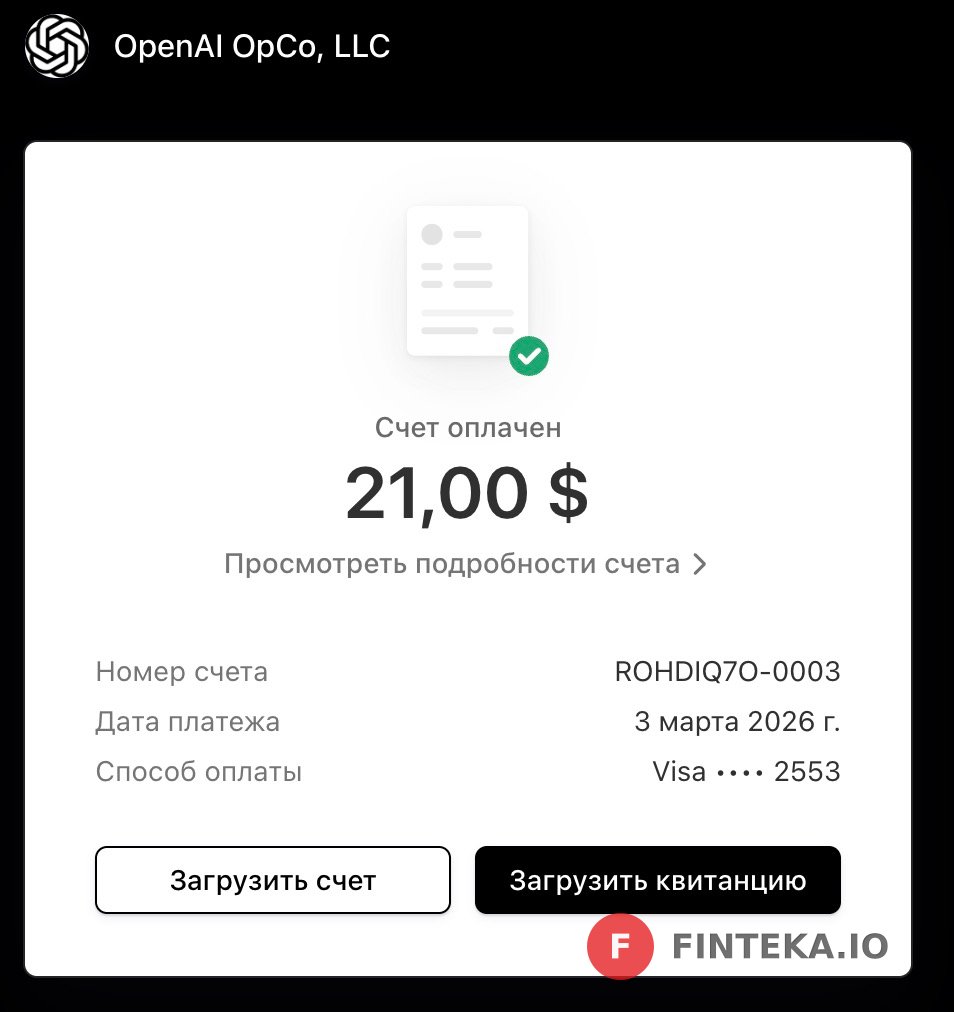This screenshot has width=954, height=1012.
Task: Click the F letter inside the Finteka badge
Action: (620, 946)
